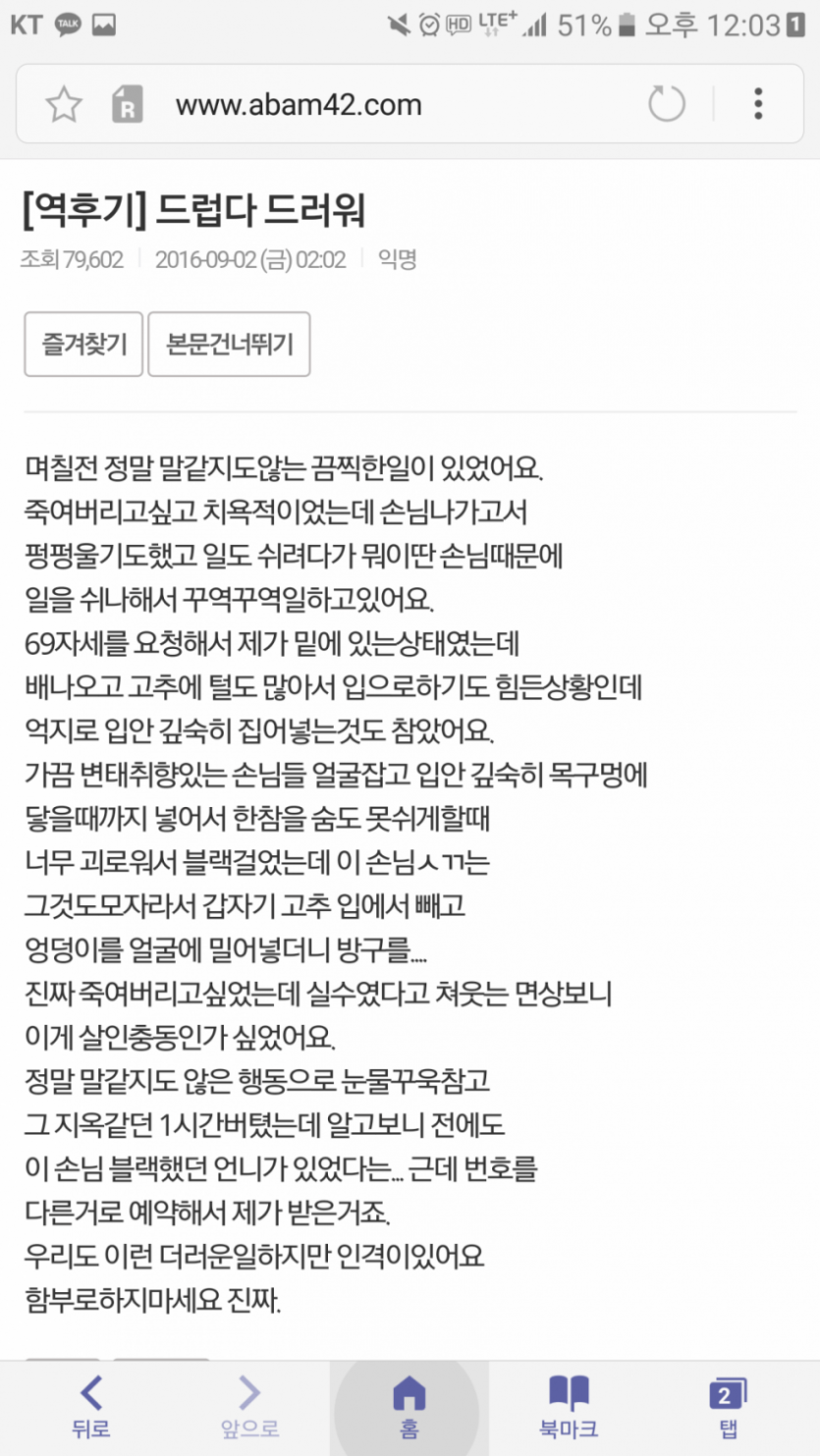This screenshot has height=1456, width=820.
Task: Tap the 본문건너뛰기 button
Action: (229, 344)
